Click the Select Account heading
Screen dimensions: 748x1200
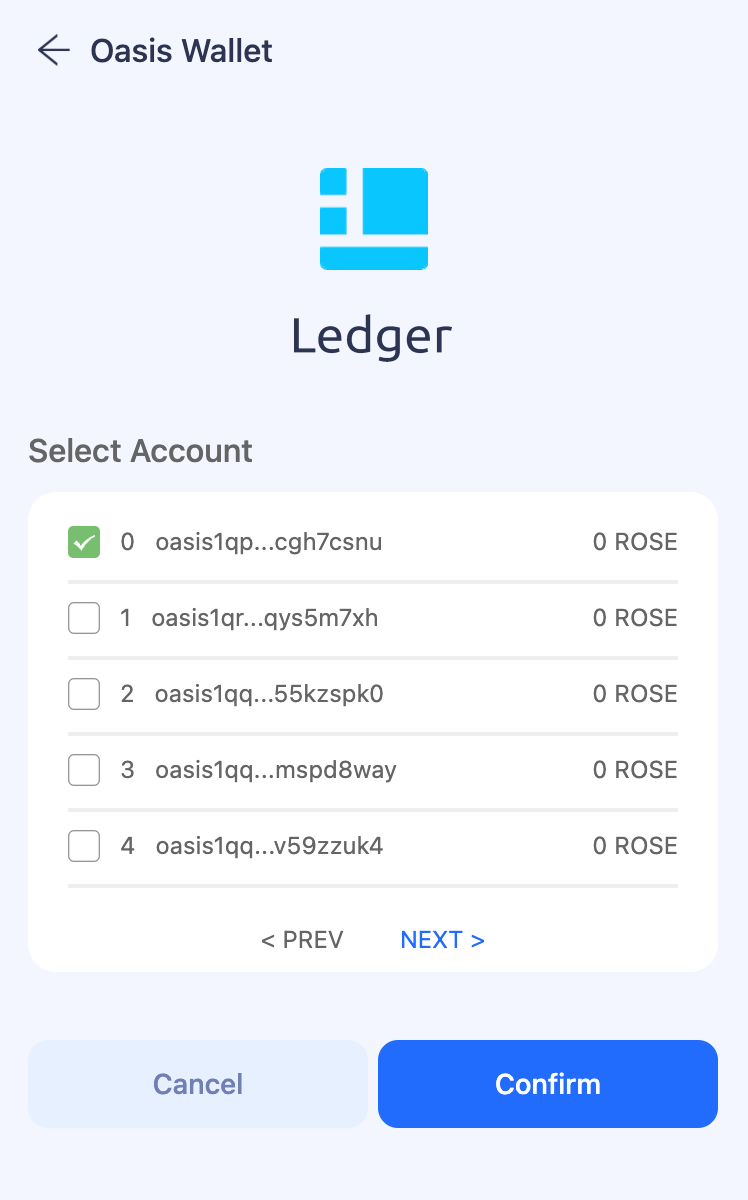pos(140,451)
